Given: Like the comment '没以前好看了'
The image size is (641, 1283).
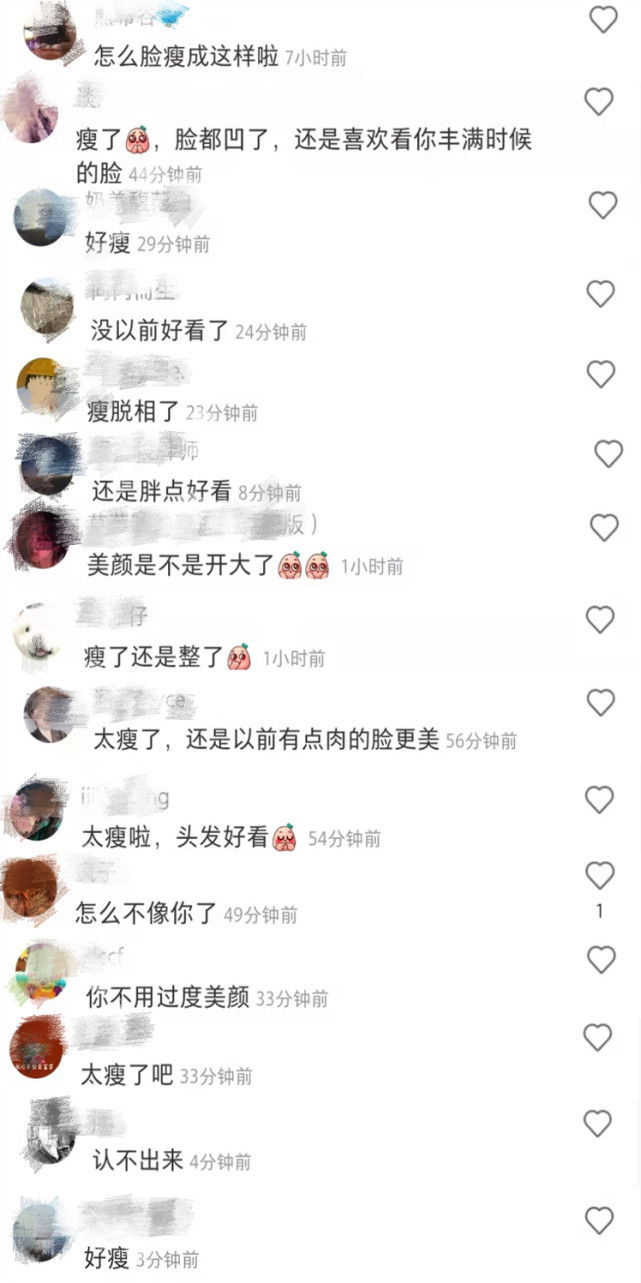Looking at the screenshot, I should pyautogui.click(x=600, y=293).
